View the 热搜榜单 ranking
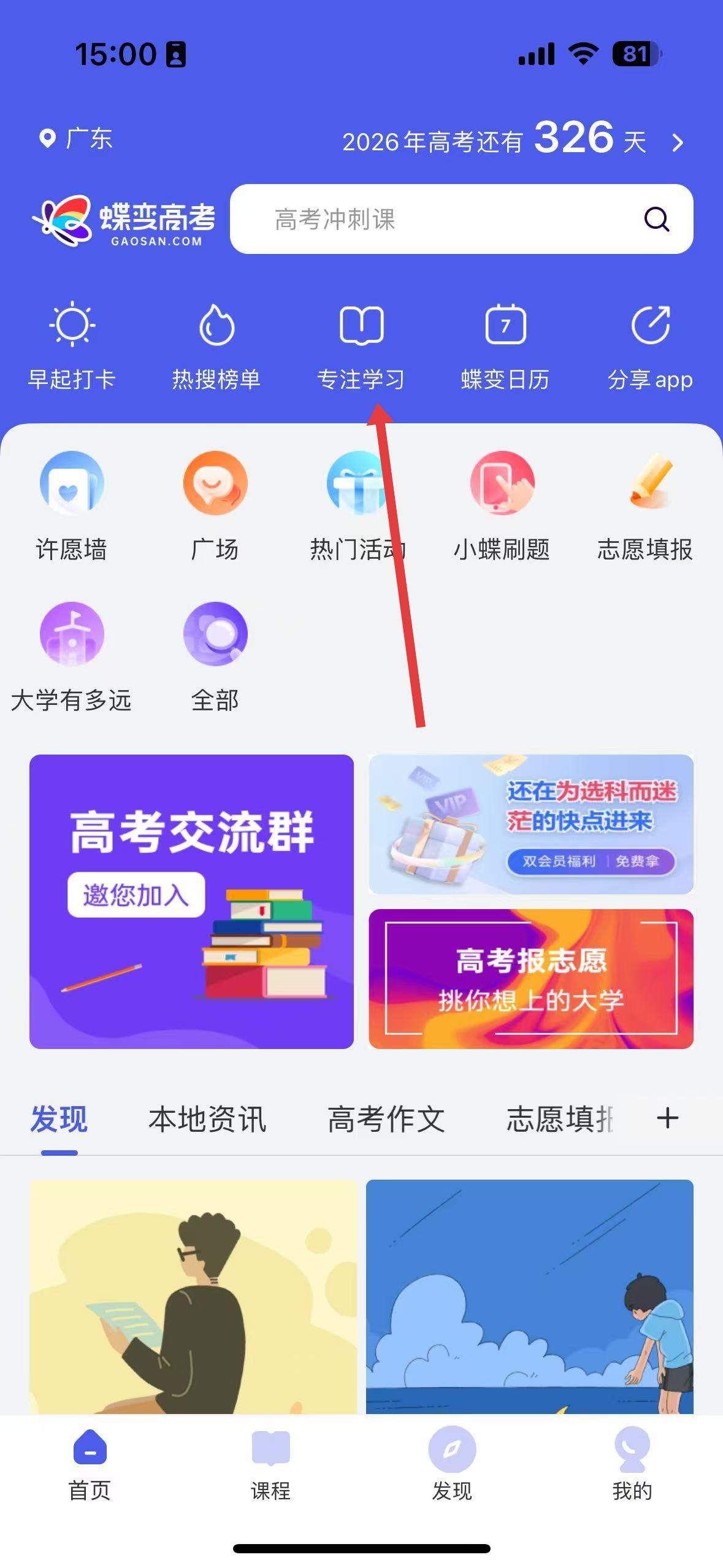Image resolution: width=723 pixels, height=1568 pixels. coord(216,346)
